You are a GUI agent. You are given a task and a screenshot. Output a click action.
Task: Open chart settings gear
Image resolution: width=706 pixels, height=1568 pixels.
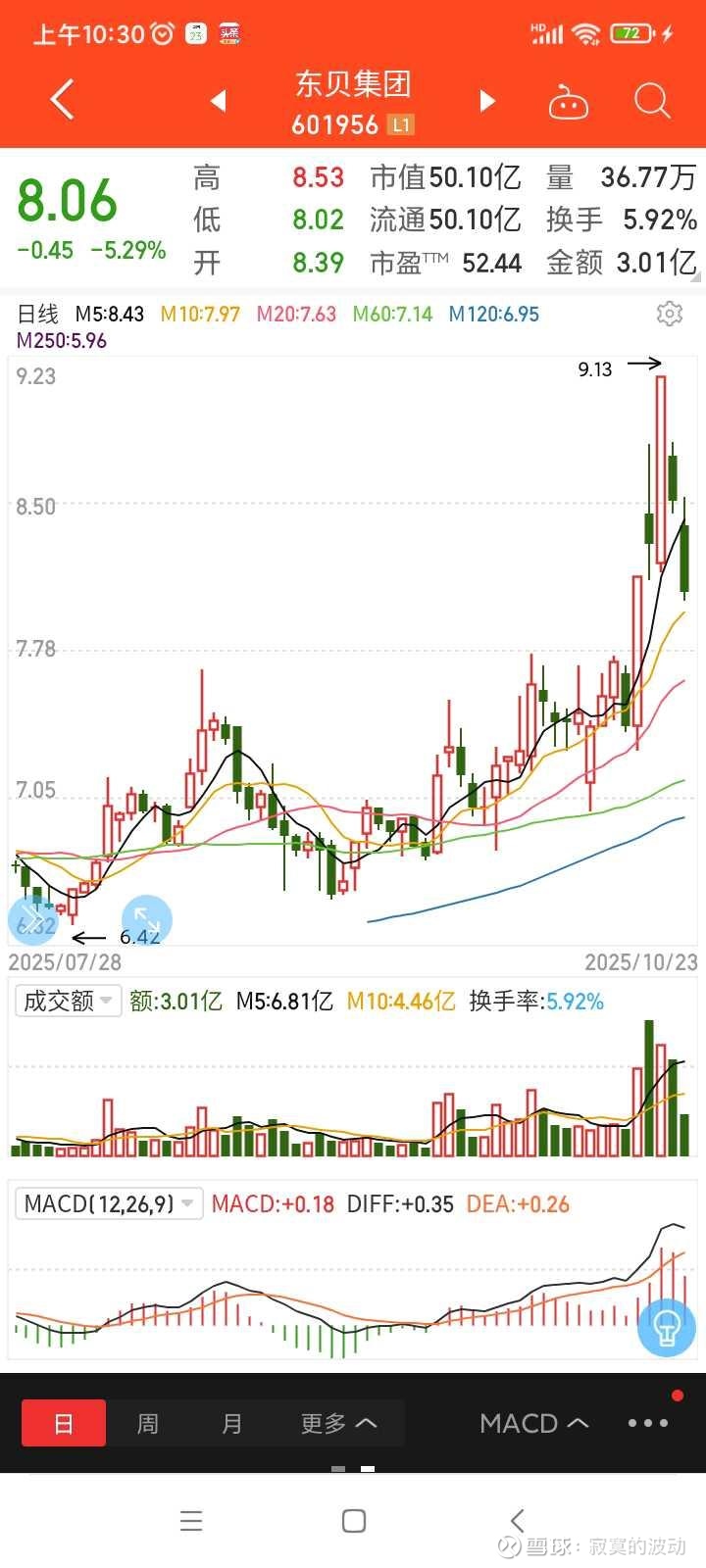[x=669, y=314]
